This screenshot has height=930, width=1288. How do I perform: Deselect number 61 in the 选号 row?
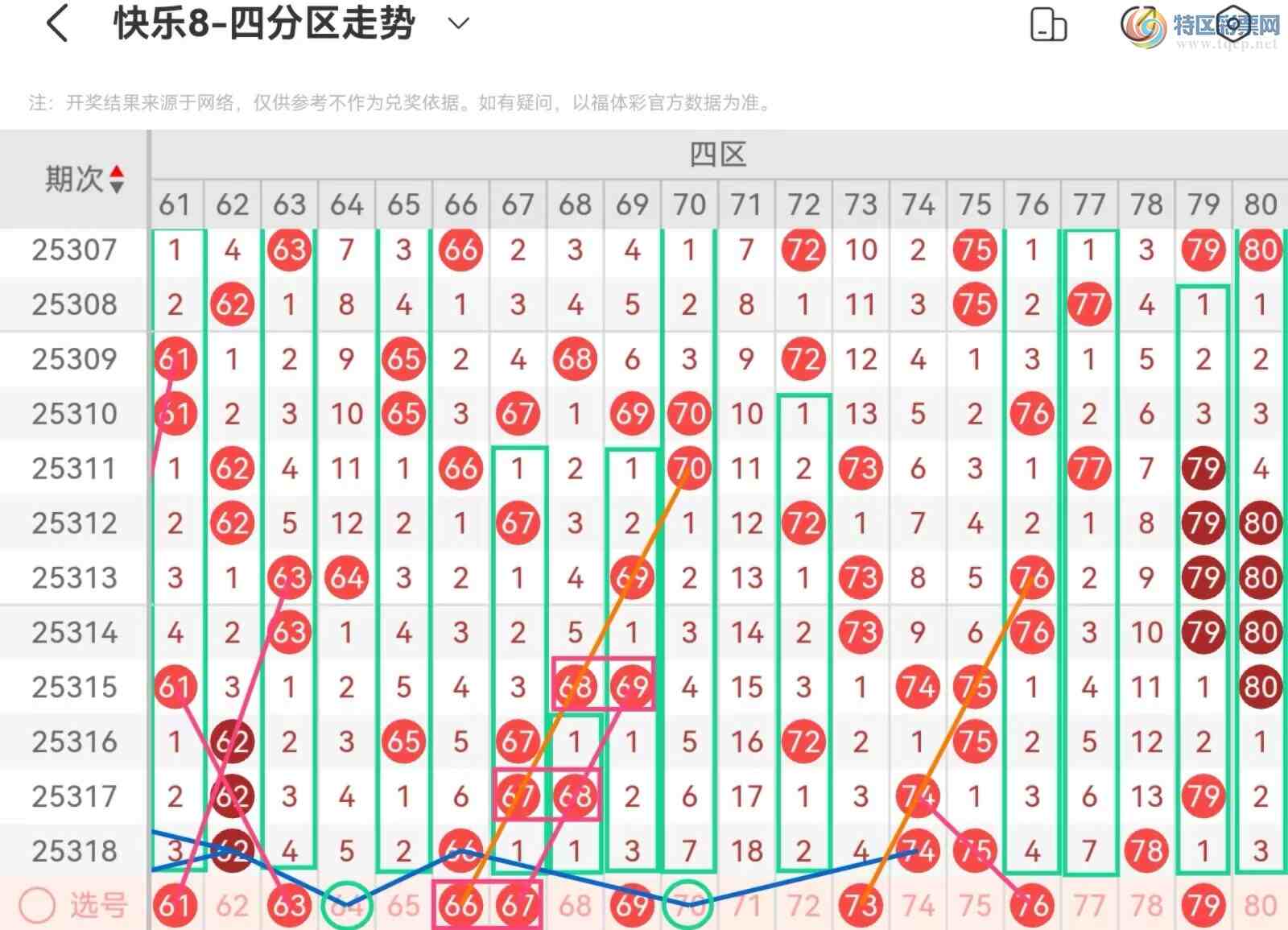point(175,905)
